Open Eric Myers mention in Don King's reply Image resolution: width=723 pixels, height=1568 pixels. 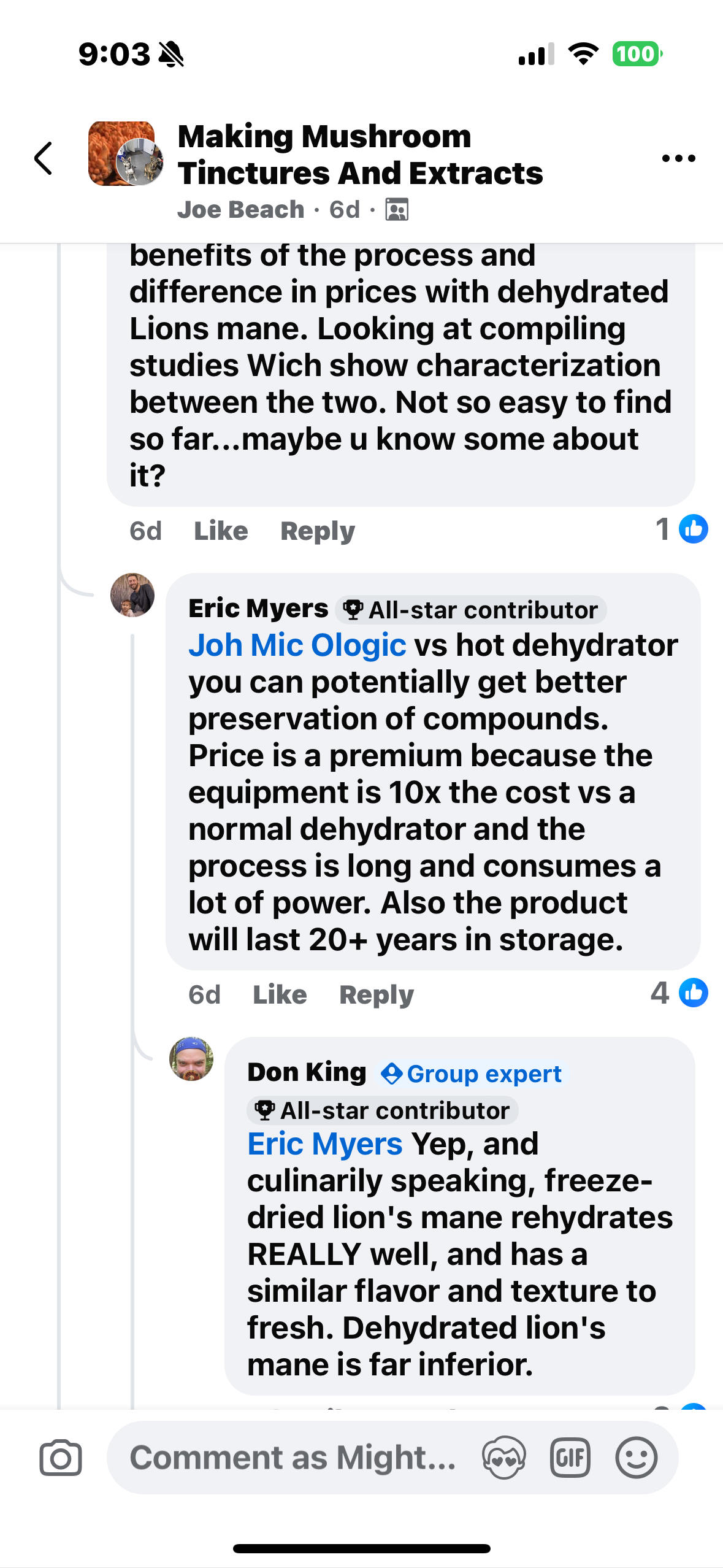pyautogui.click(x=324, y=1144)
